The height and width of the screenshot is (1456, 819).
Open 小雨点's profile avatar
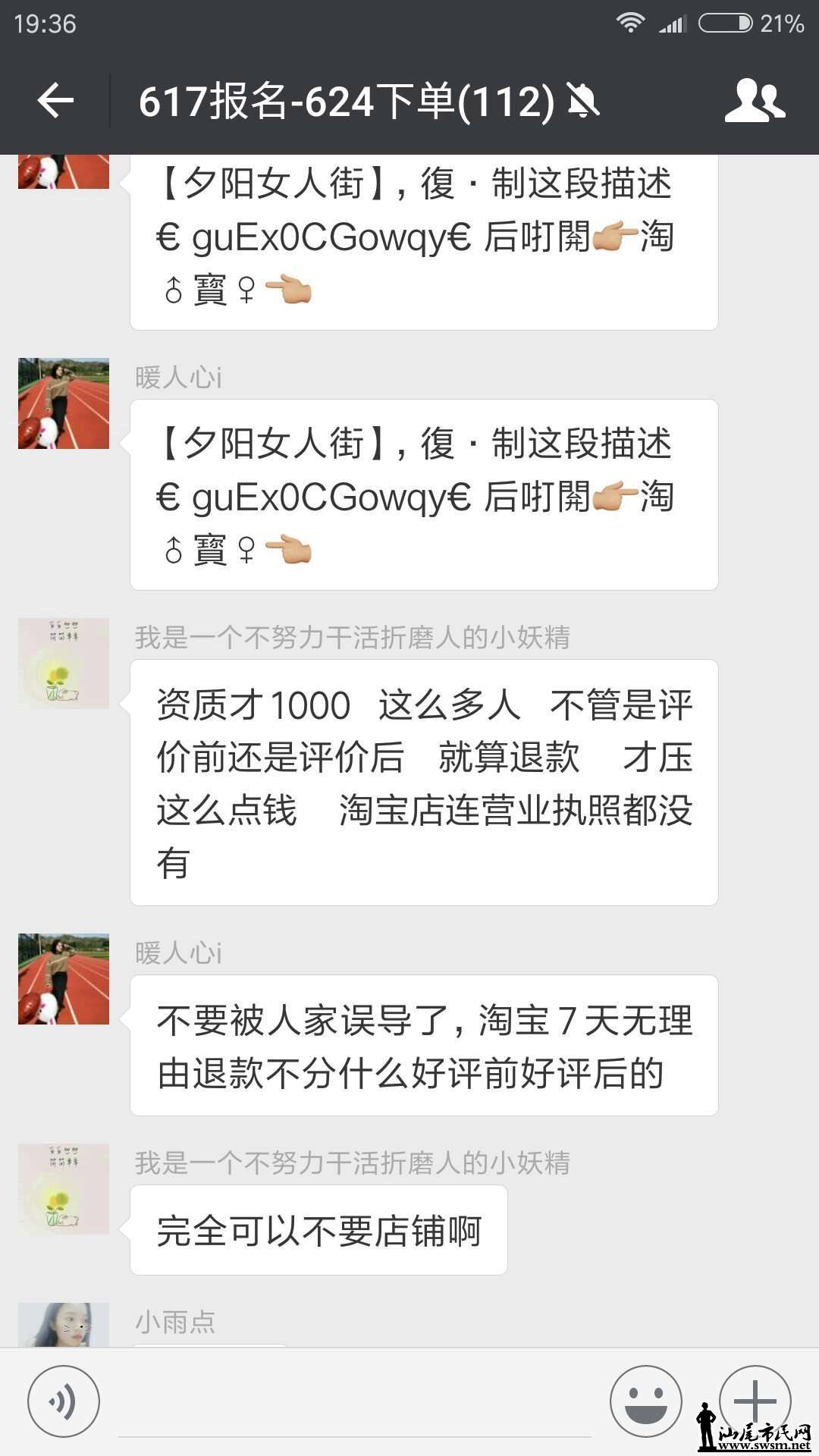coord(64,1324)
